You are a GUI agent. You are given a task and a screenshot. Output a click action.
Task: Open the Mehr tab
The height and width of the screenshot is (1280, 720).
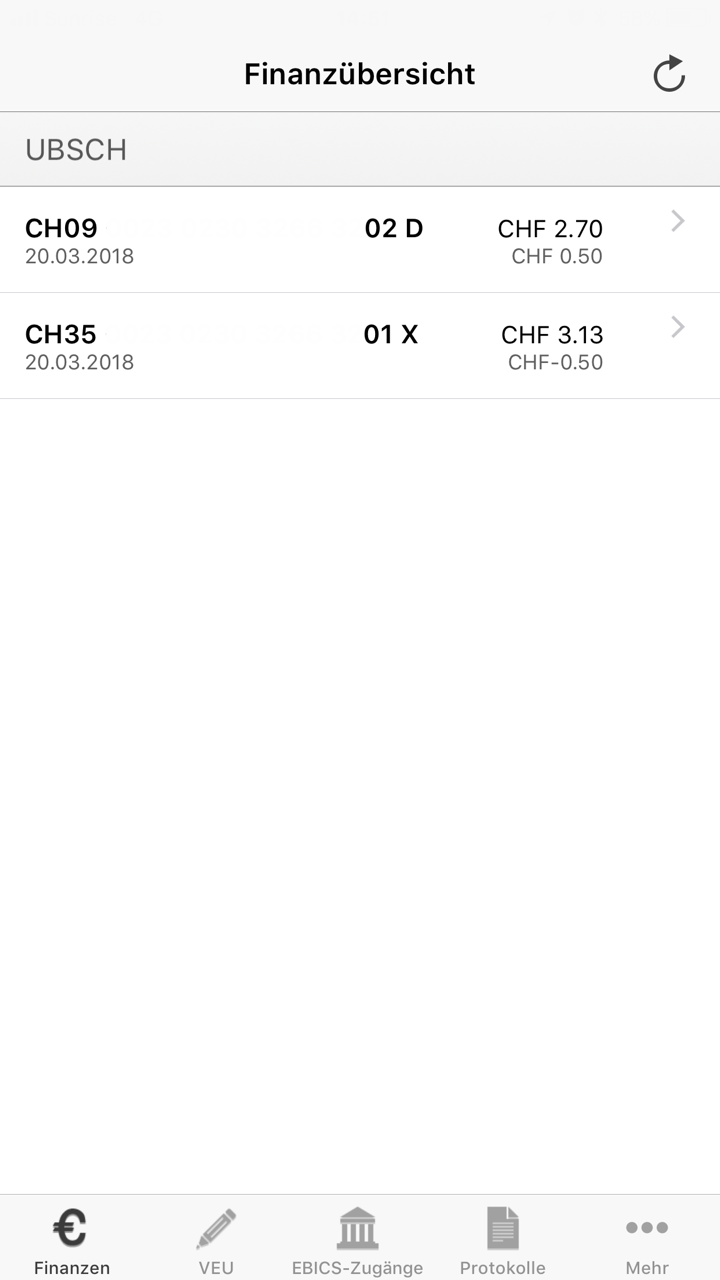coord(647,1240)
